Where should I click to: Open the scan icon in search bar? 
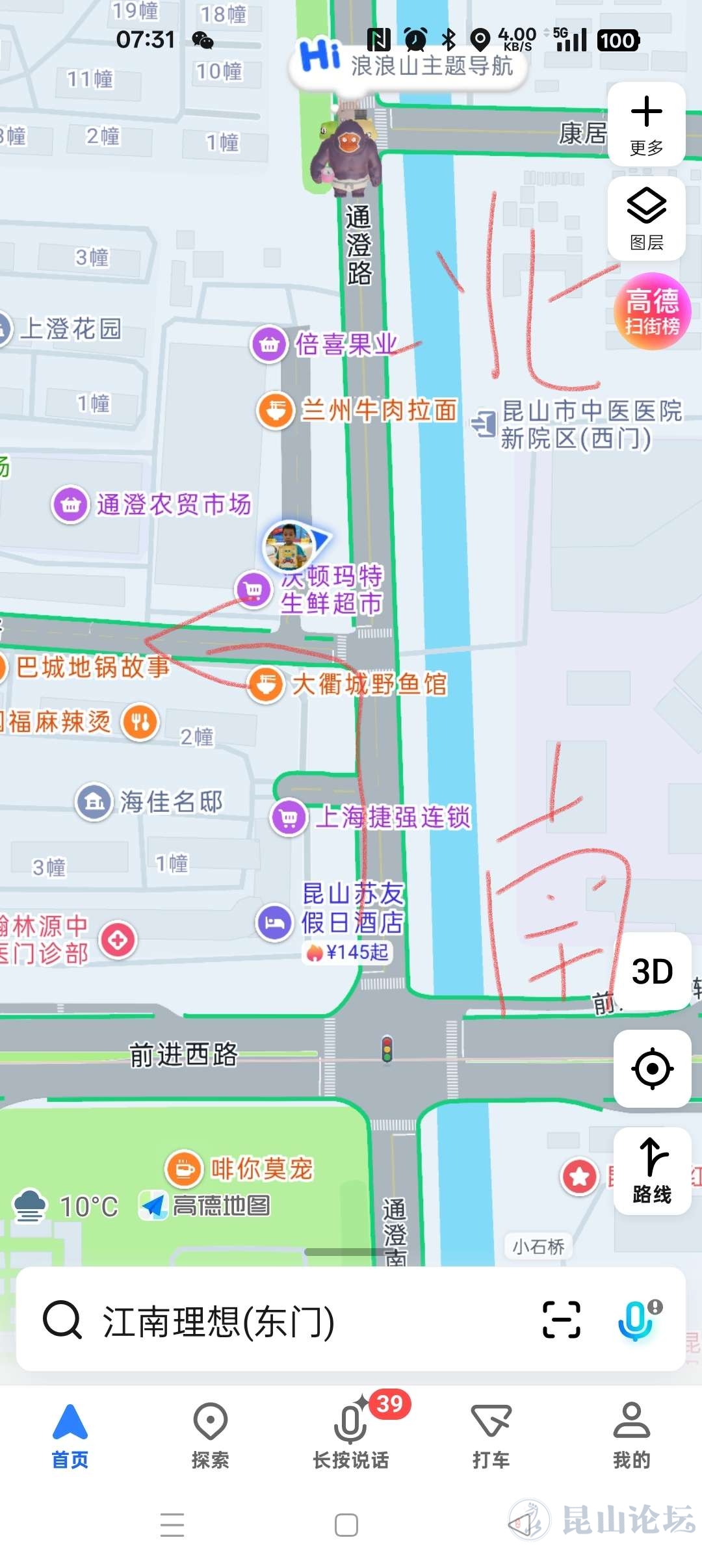[x=561, y=1320]
